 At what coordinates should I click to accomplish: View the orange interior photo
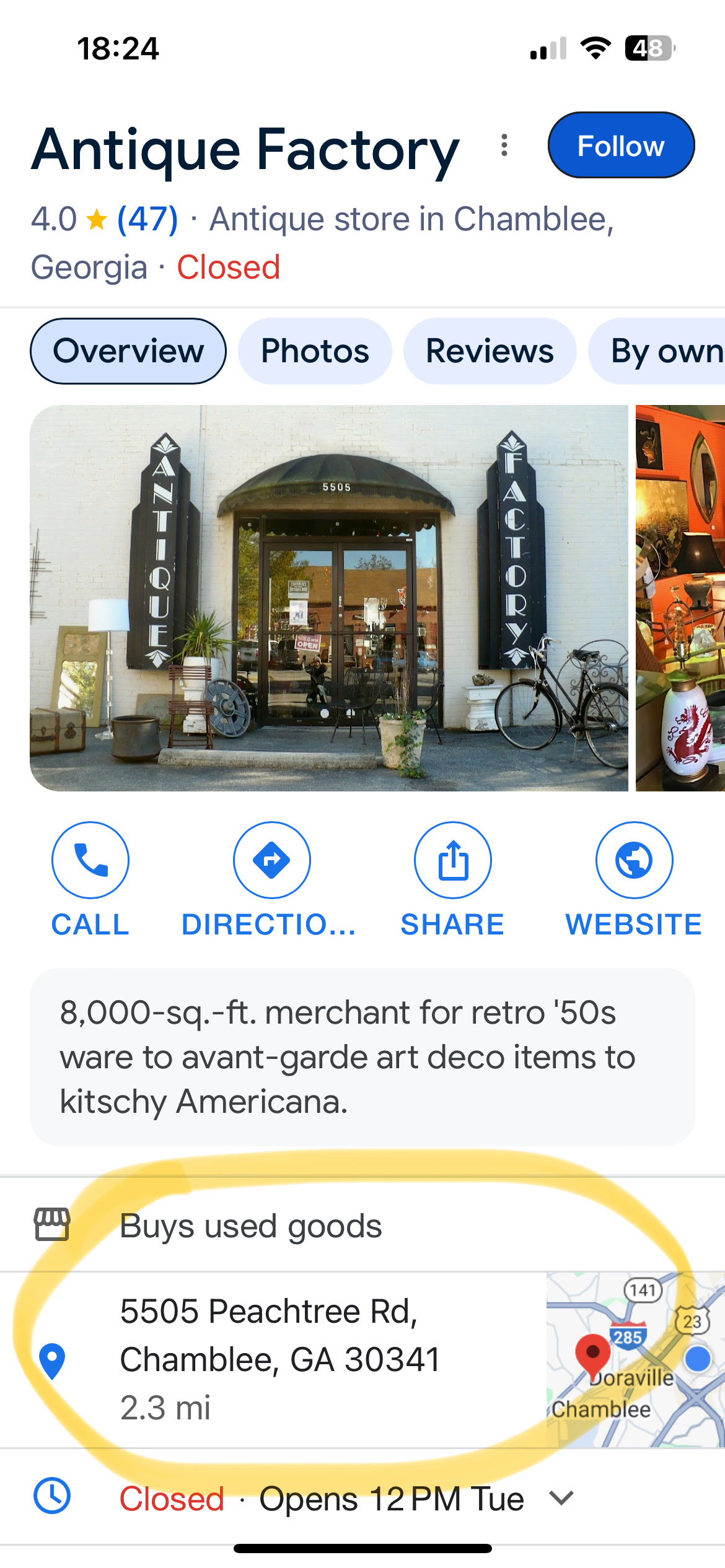680,598
